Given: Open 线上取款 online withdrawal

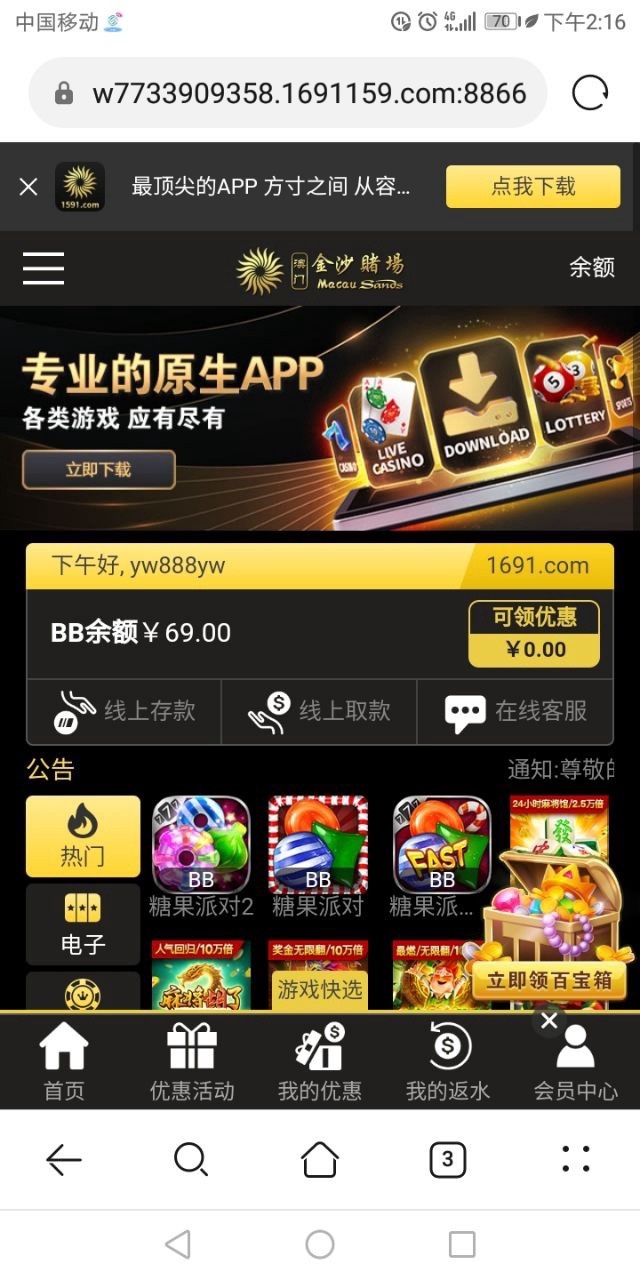Looking at the screenshot, I should [319, 711].
